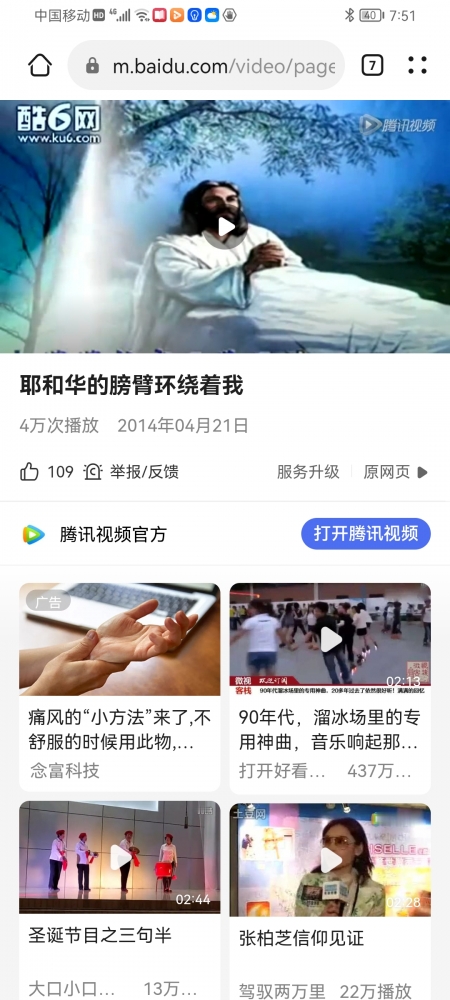Open the video 90年代,溜冰场里的专用神曲
This screenshot has width=450, height=1000.
click(330, 688)
